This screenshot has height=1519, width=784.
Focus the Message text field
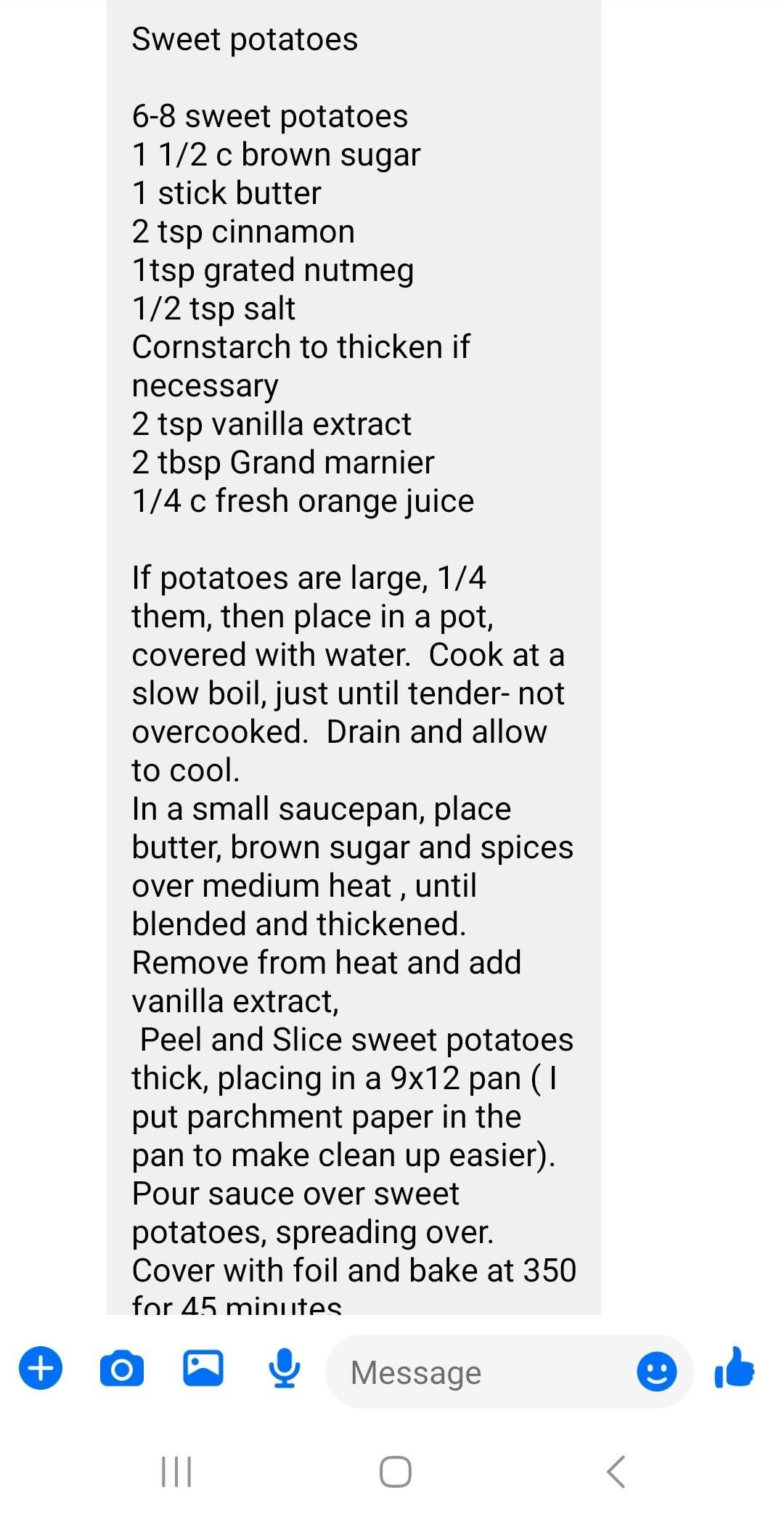pyautogui.click(x=479, y=1372)
